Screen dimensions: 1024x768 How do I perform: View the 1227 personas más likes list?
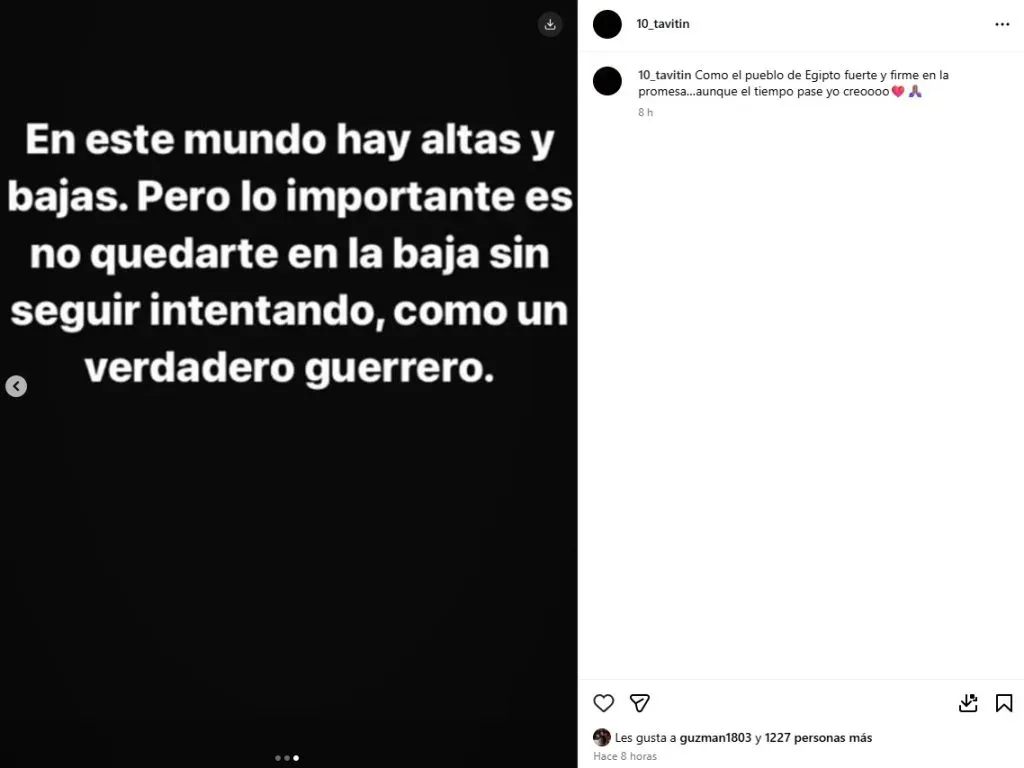[x=818, y=738]
